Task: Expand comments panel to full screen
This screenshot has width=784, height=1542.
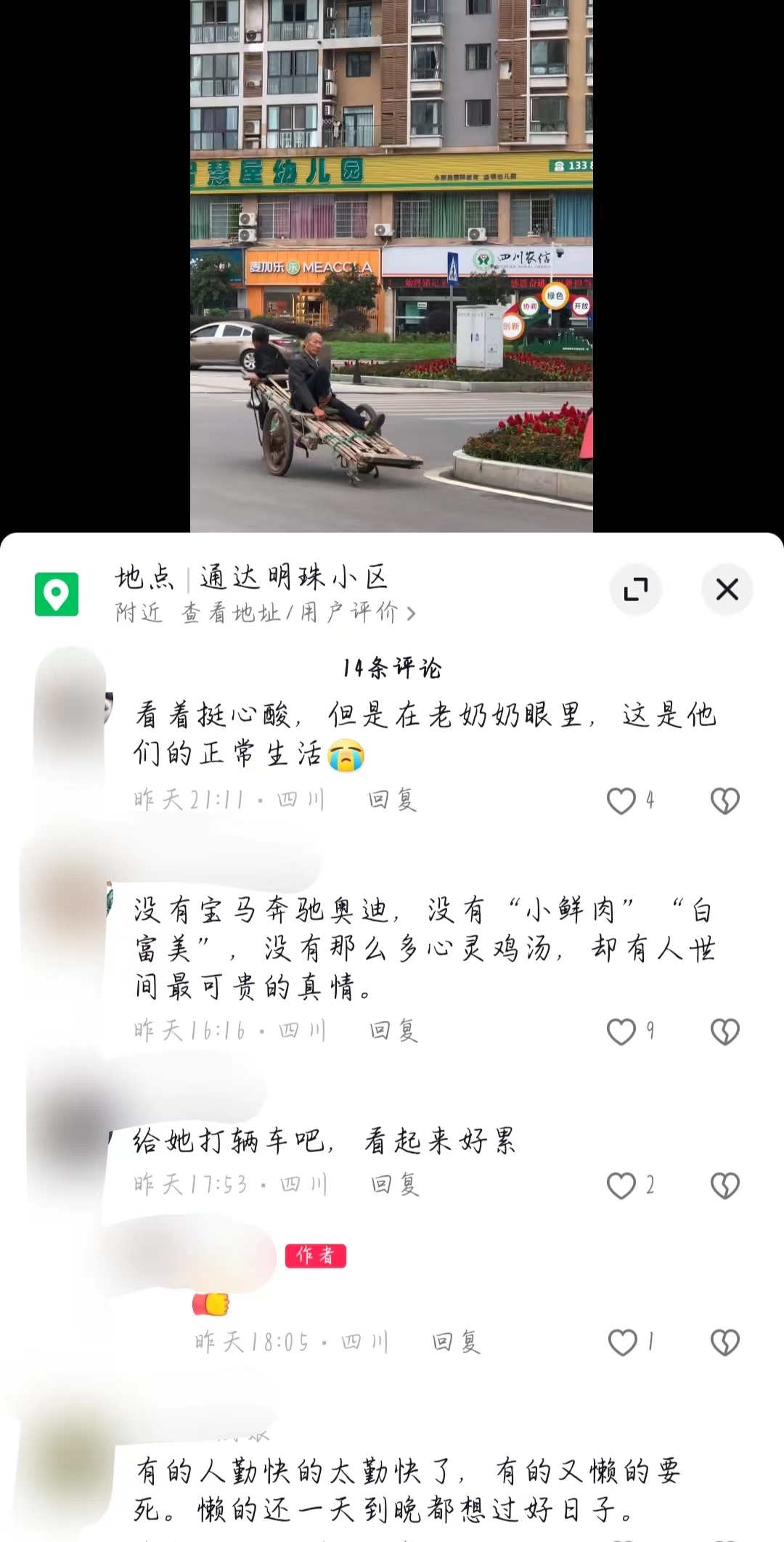Action: [x=636, y=590]
